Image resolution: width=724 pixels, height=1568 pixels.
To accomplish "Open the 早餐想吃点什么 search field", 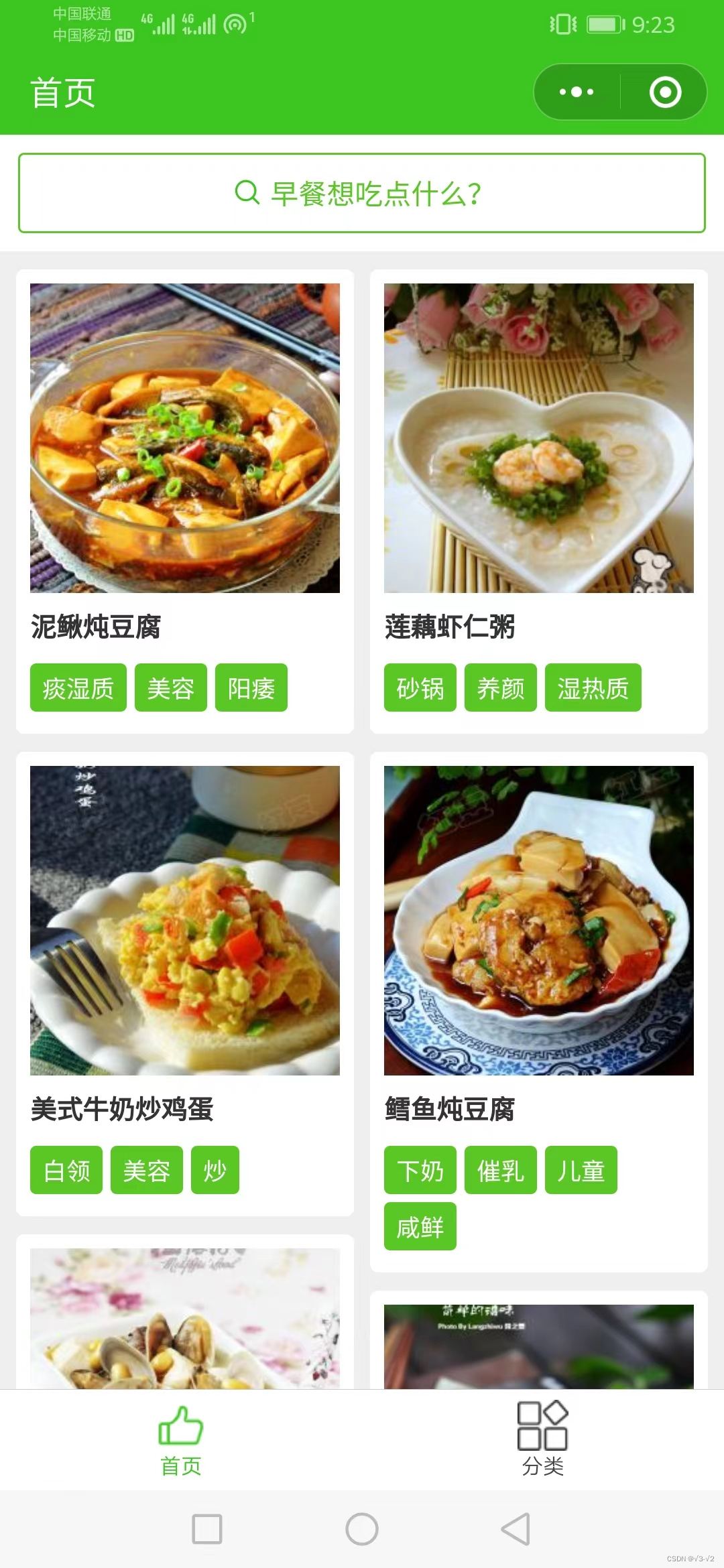I will [x=362, y=194].
